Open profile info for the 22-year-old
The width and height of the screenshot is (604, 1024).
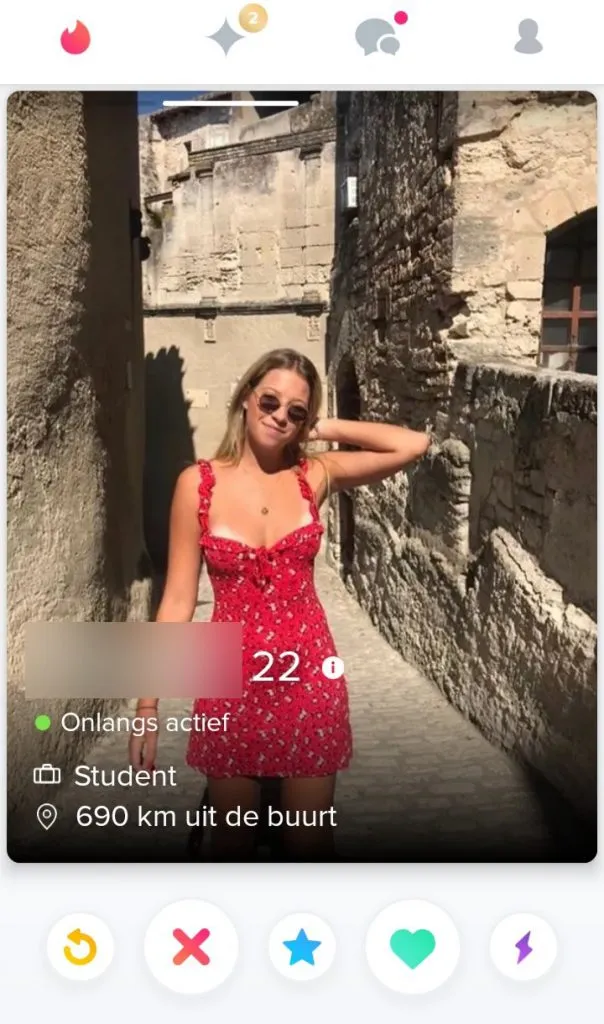pyautogui.click(x=333, y=668)
